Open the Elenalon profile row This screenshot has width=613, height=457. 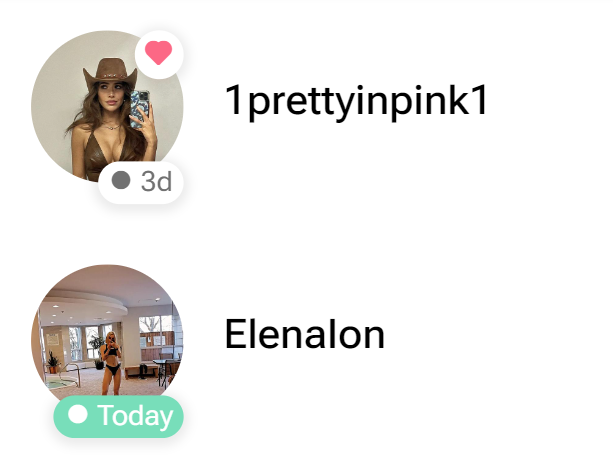304,335
